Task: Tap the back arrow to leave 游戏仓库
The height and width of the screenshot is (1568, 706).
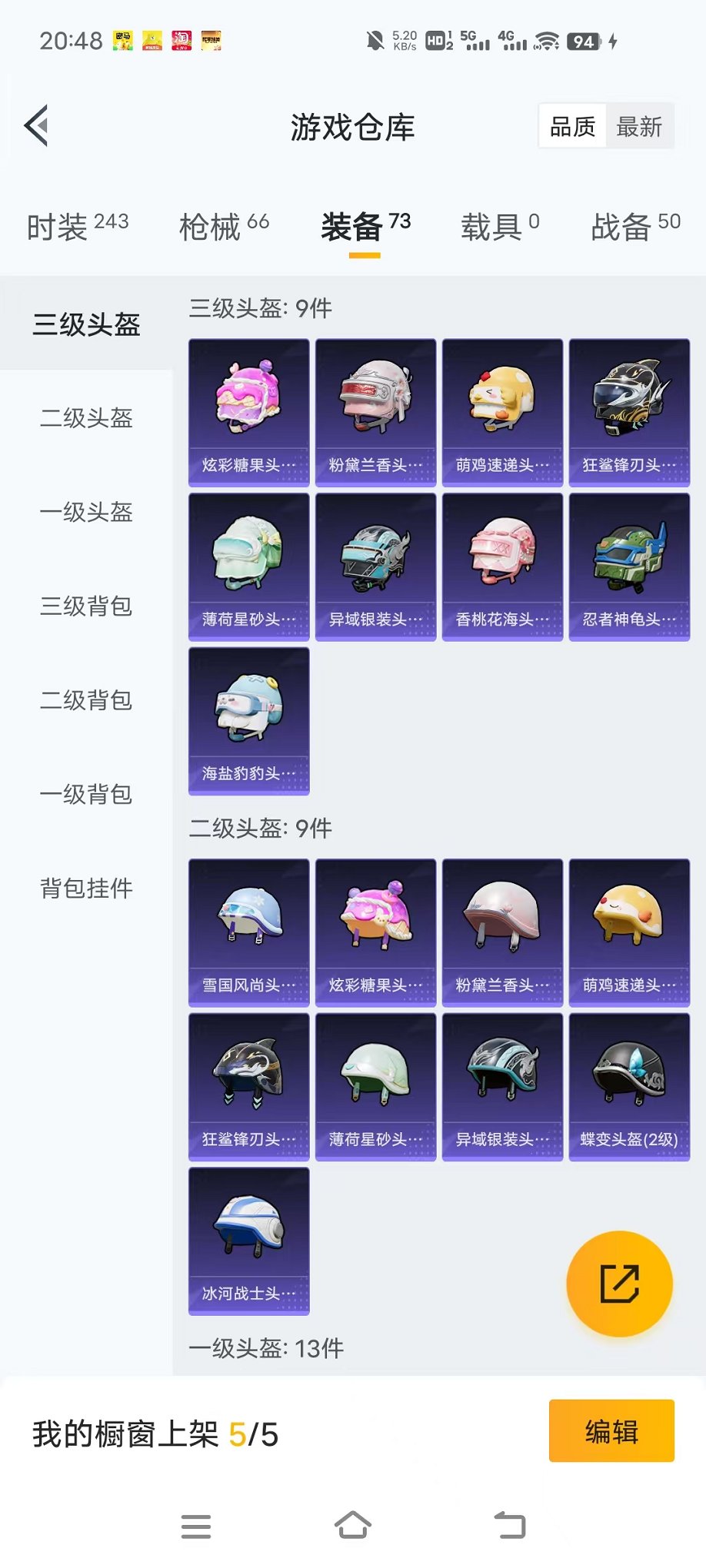Action: [35, 125]
